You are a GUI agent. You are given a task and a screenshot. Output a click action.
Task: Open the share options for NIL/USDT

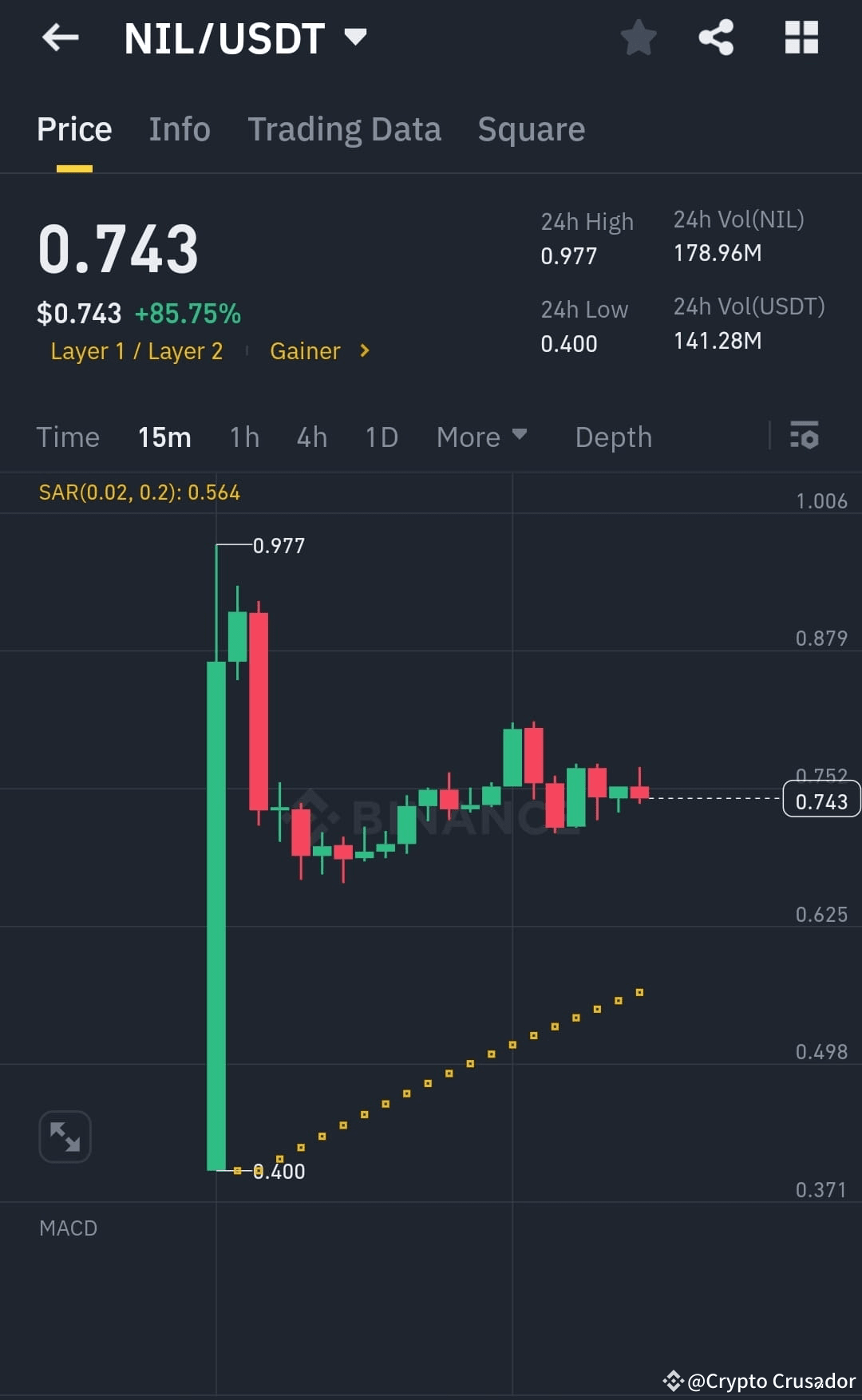716,37
